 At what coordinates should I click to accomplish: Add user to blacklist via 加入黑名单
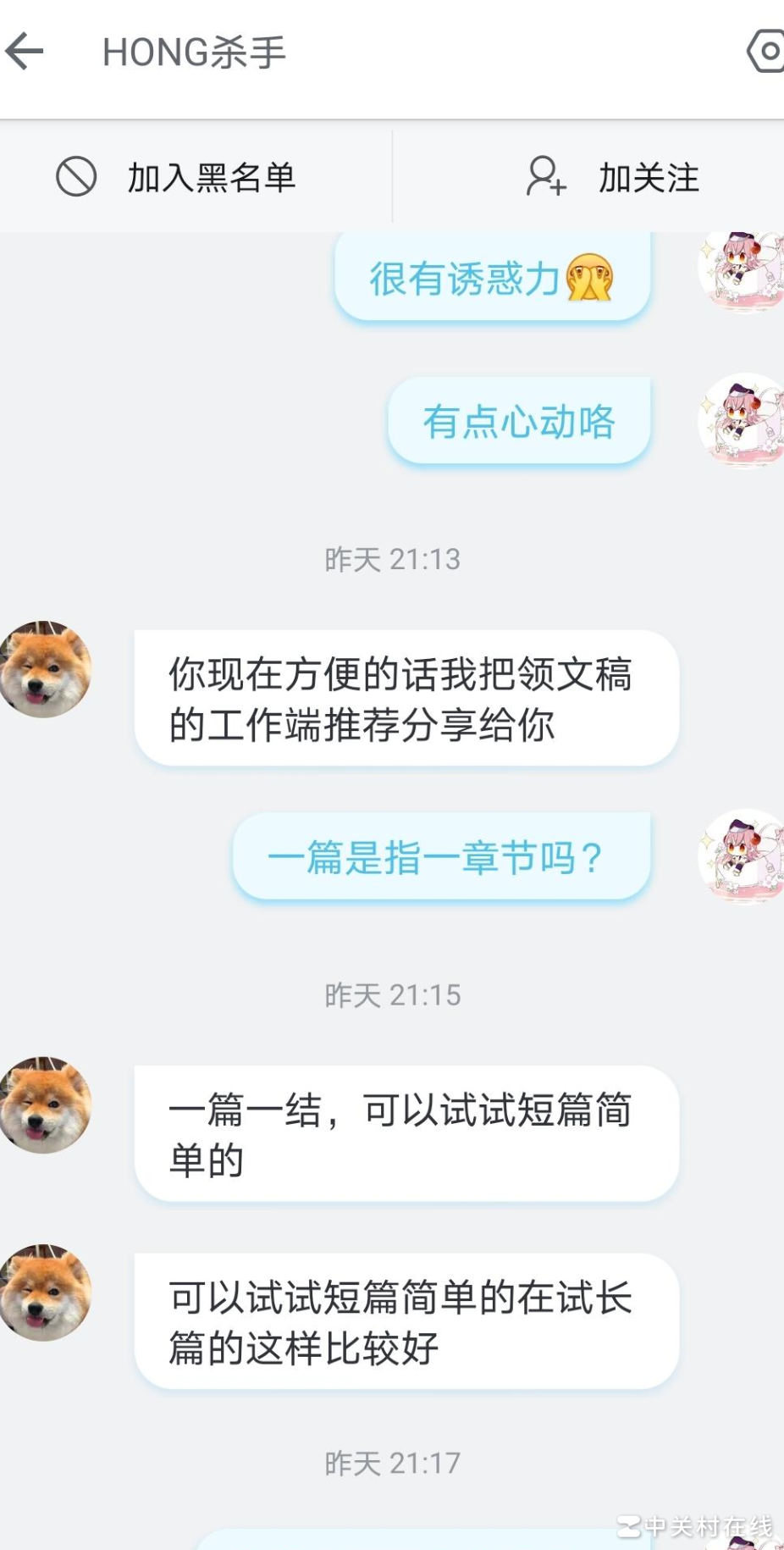click(177, 178)
